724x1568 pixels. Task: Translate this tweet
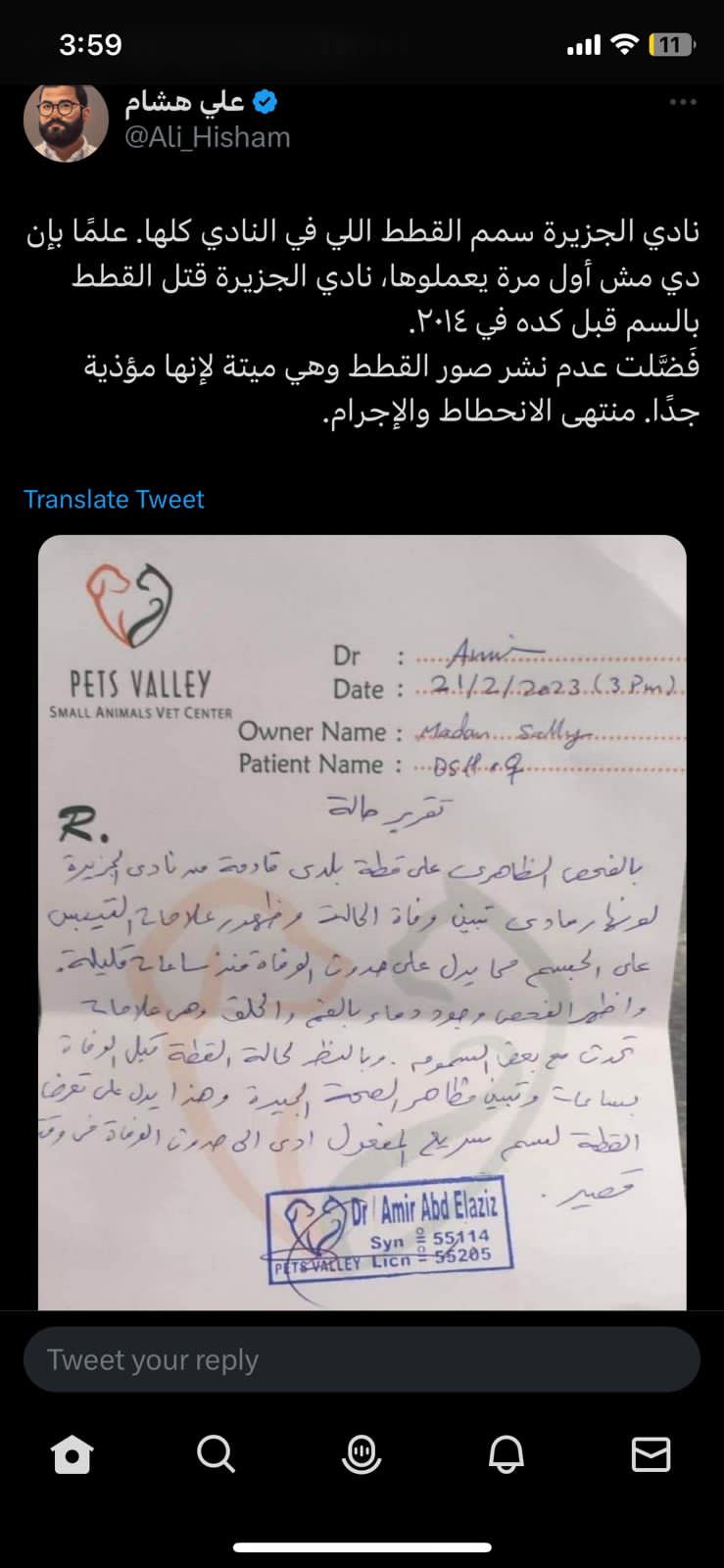pos(114,500)
